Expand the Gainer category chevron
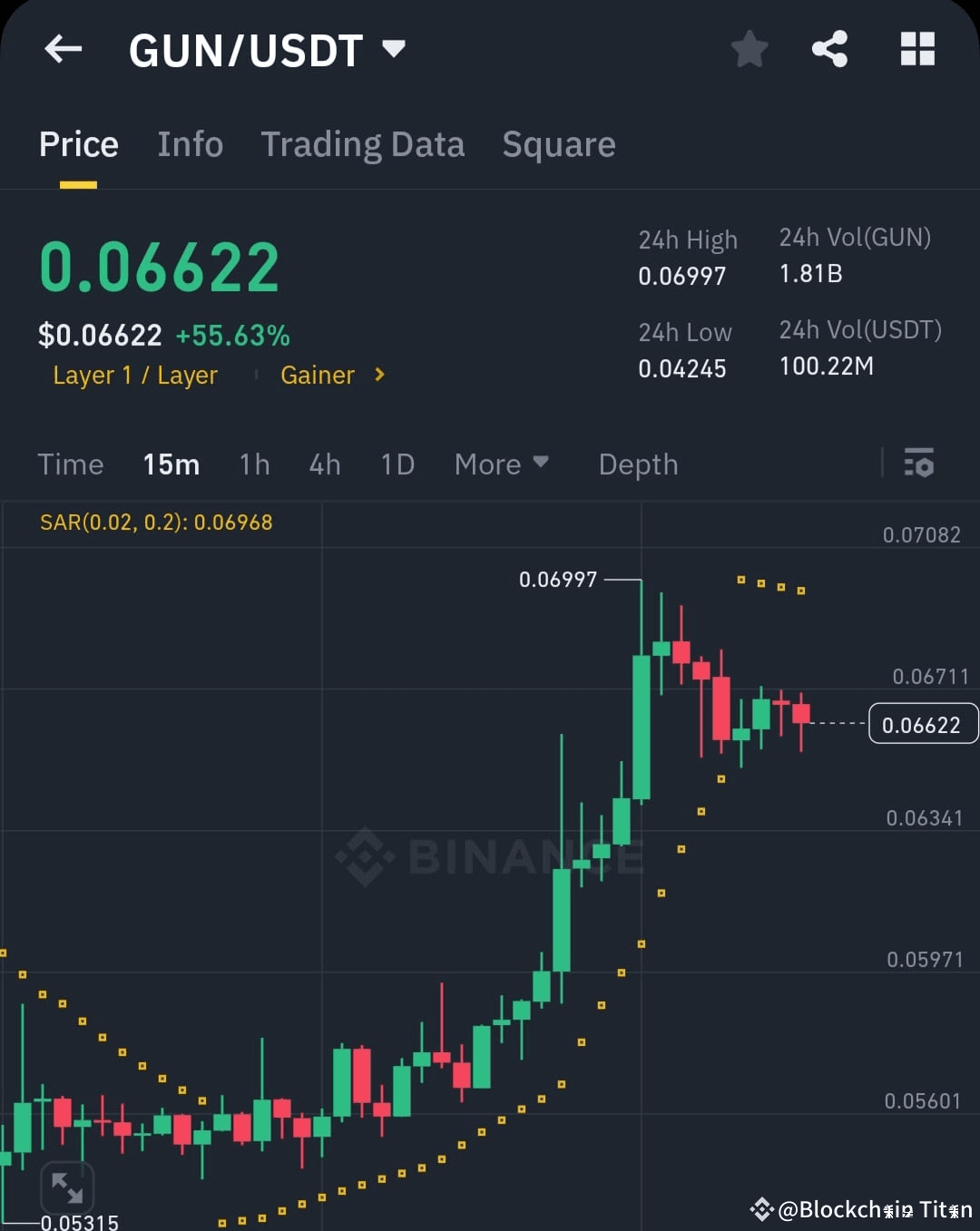 click(378, 375)
